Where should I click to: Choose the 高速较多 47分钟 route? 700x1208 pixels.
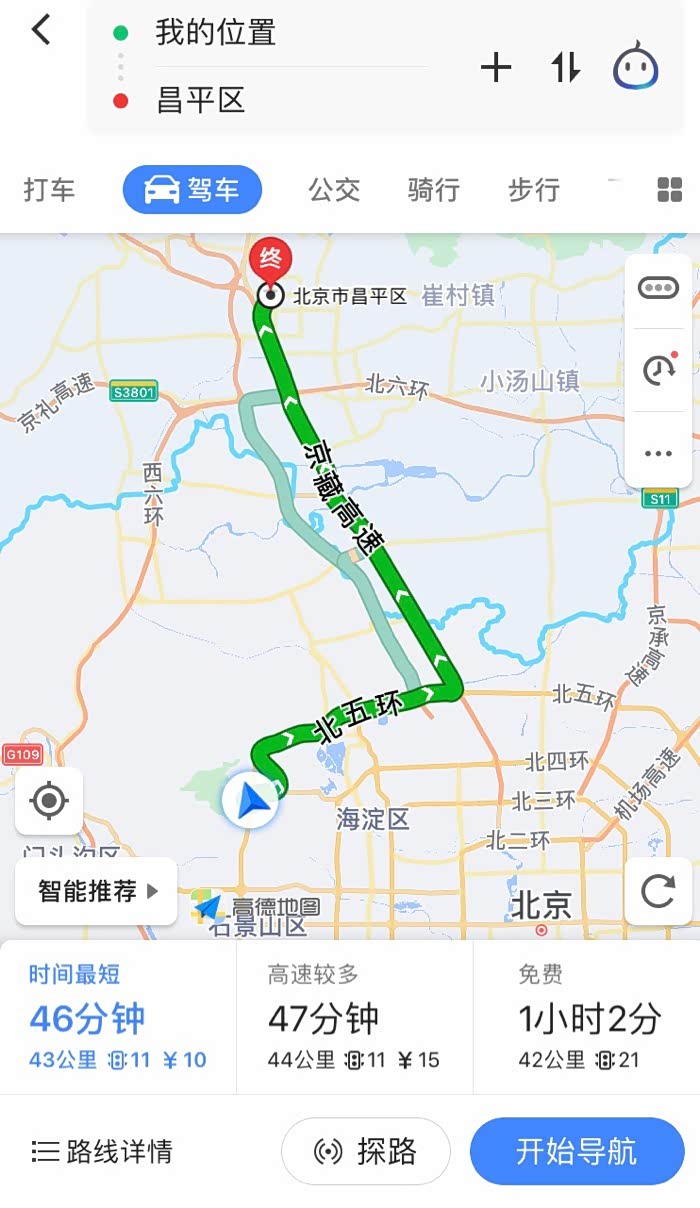(354, 1016)
